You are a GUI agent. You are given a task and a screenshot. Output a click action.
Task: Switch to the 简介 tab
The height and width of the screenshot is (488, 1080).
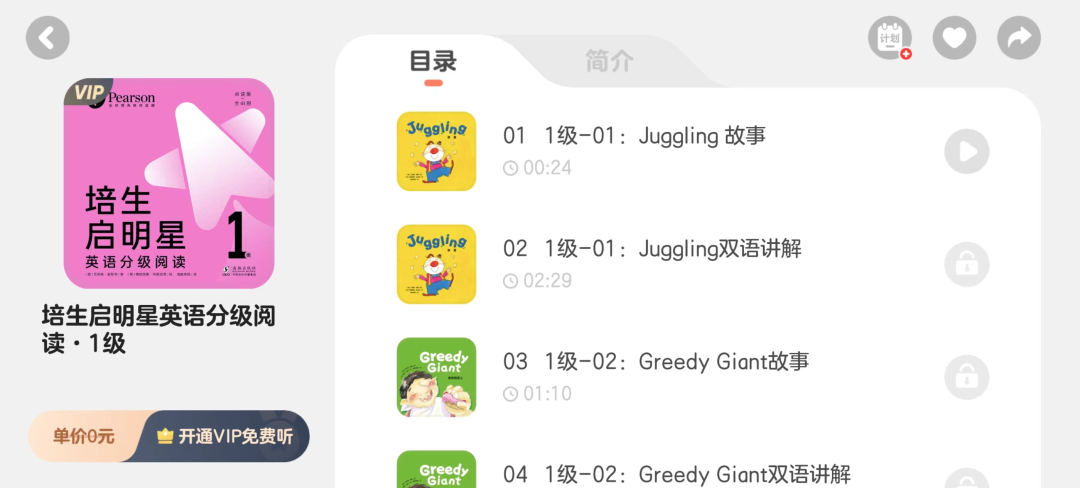coord(609,61)
